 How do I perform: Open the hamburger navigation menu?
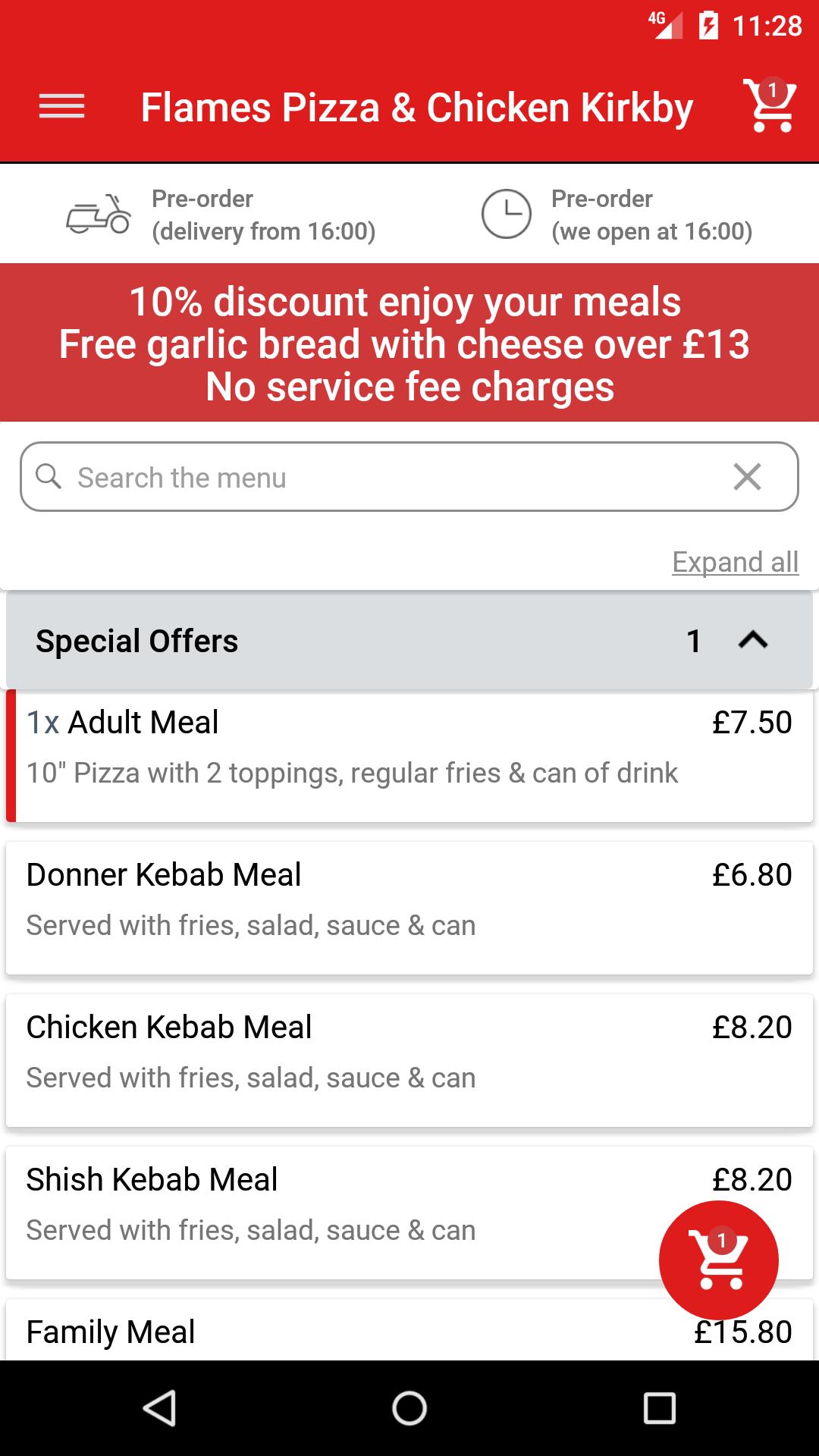click(x=61, y=107)
